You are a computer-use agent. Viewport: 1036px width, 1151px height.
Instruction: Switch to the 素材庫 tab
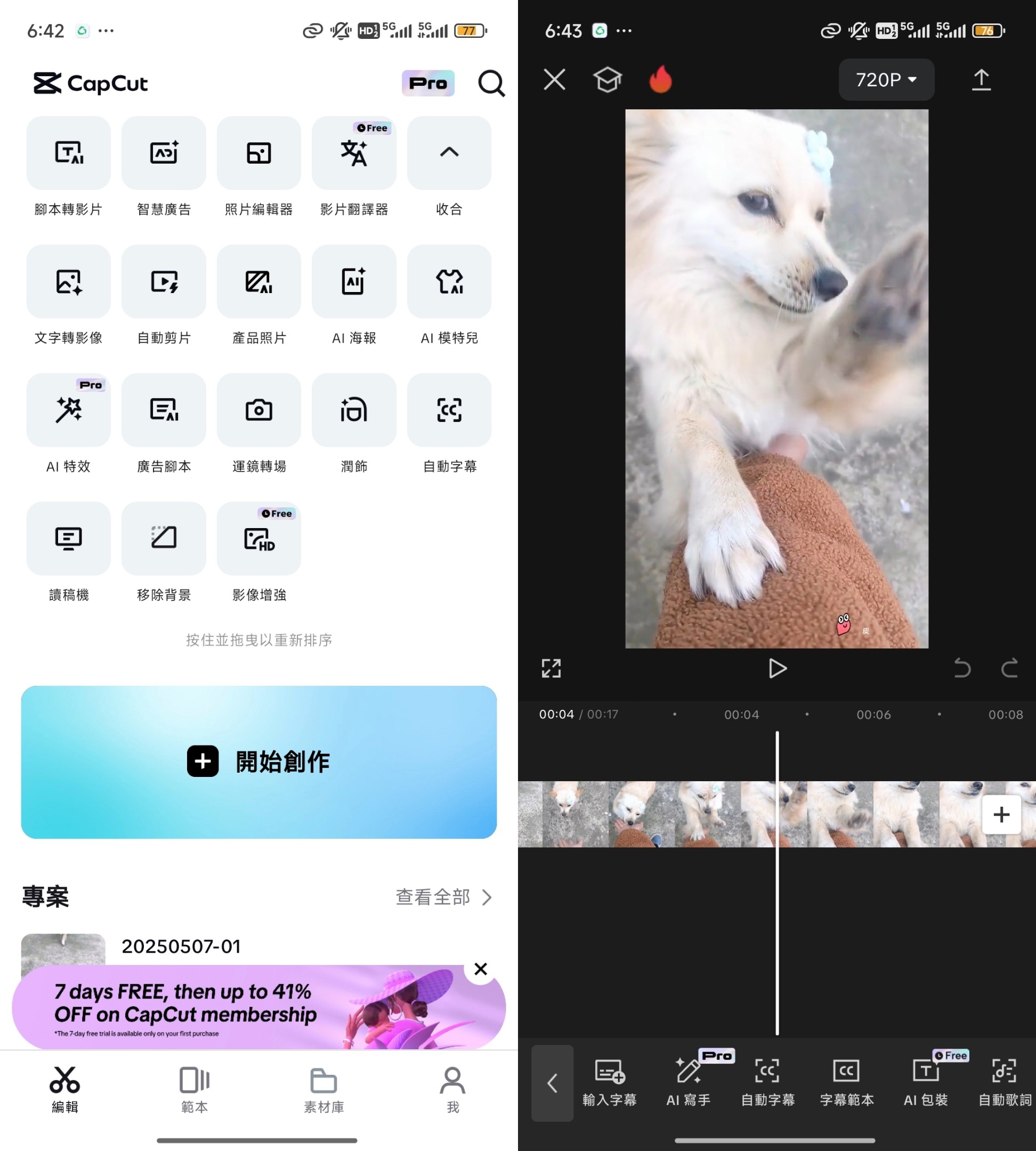tap(324, 1088)
